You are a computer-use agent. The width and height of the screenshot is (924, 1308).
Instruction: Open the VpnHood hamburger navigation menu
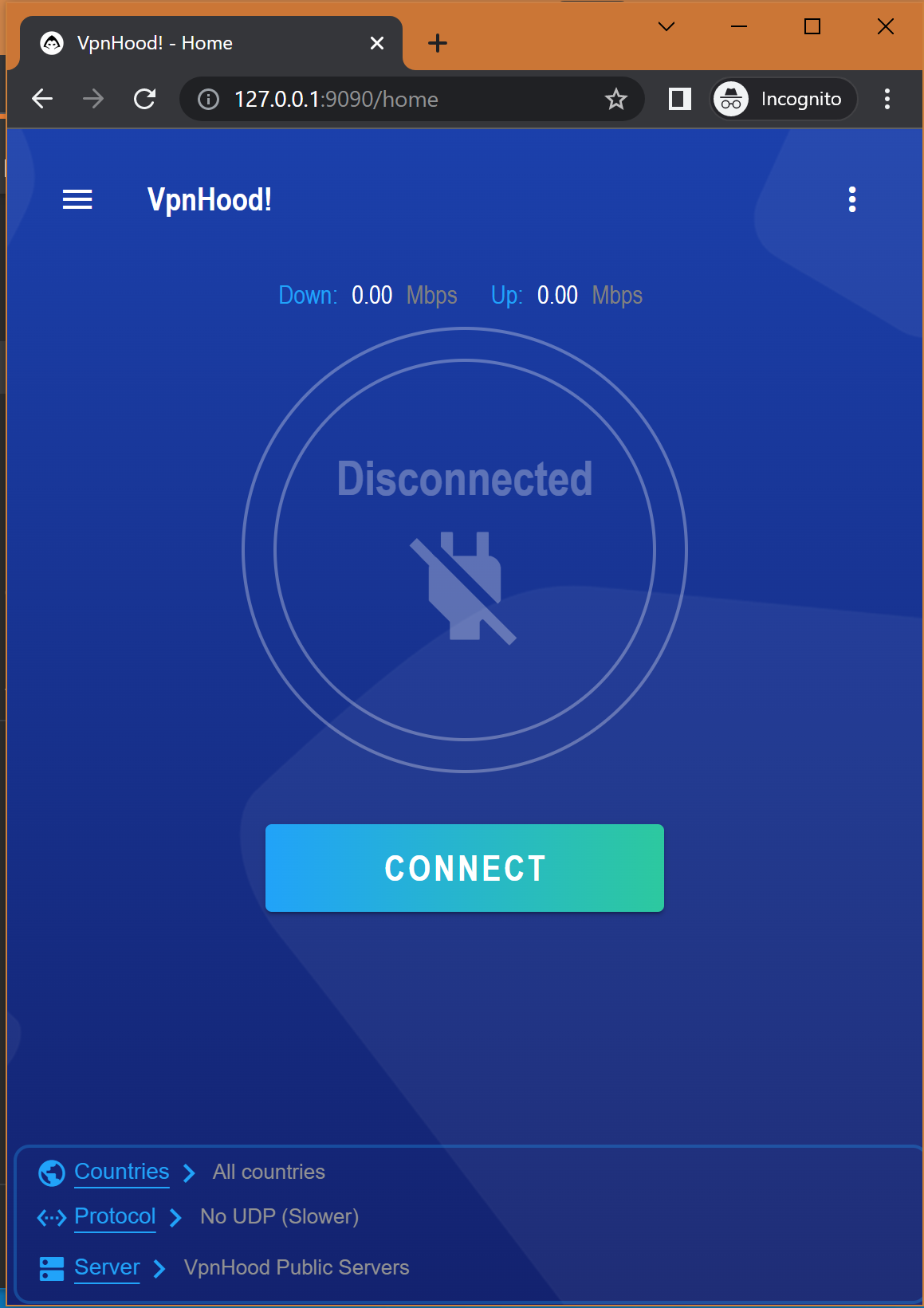pyautogui.click(x=77, y=199)
